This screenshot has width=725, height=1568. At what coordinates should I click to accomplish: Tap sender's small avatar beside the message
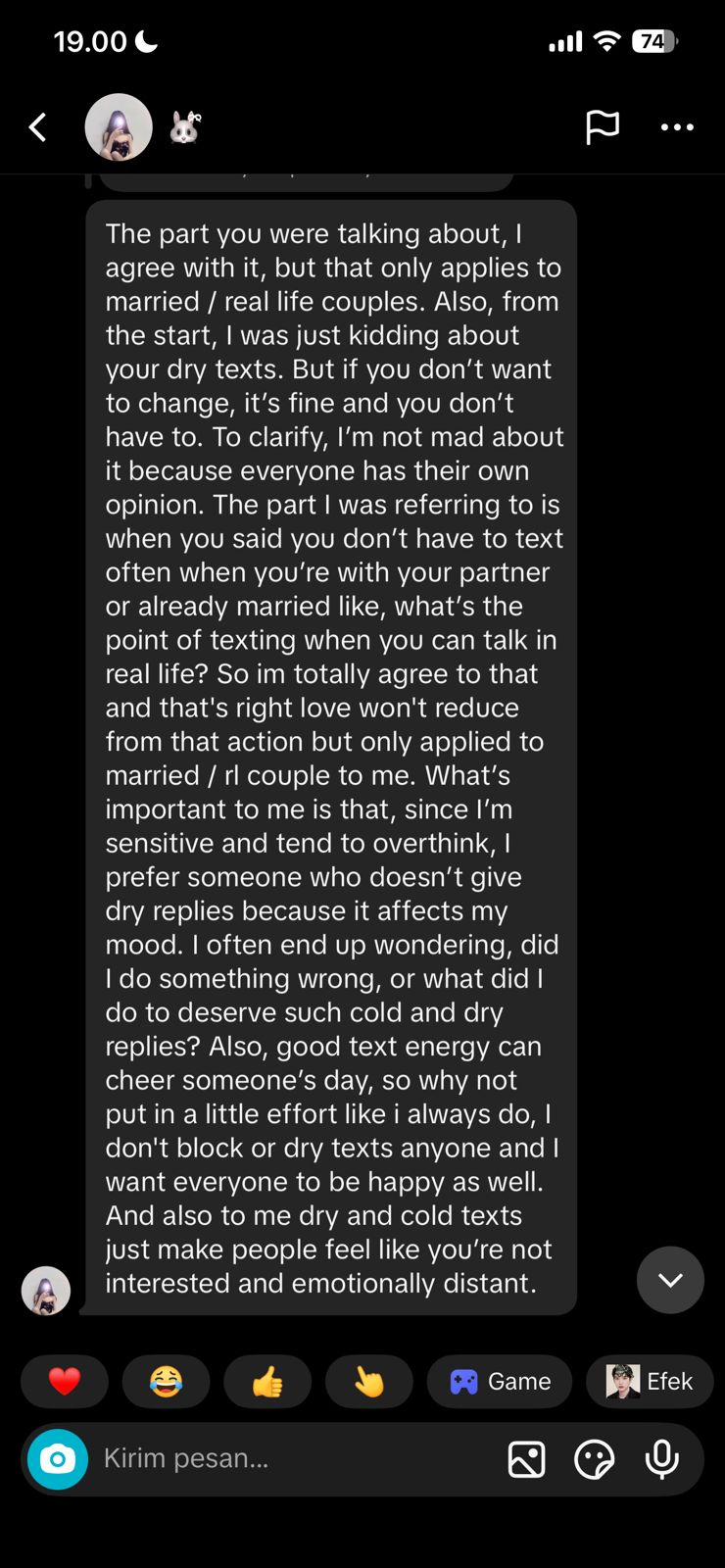click(x=46, y=1290)
